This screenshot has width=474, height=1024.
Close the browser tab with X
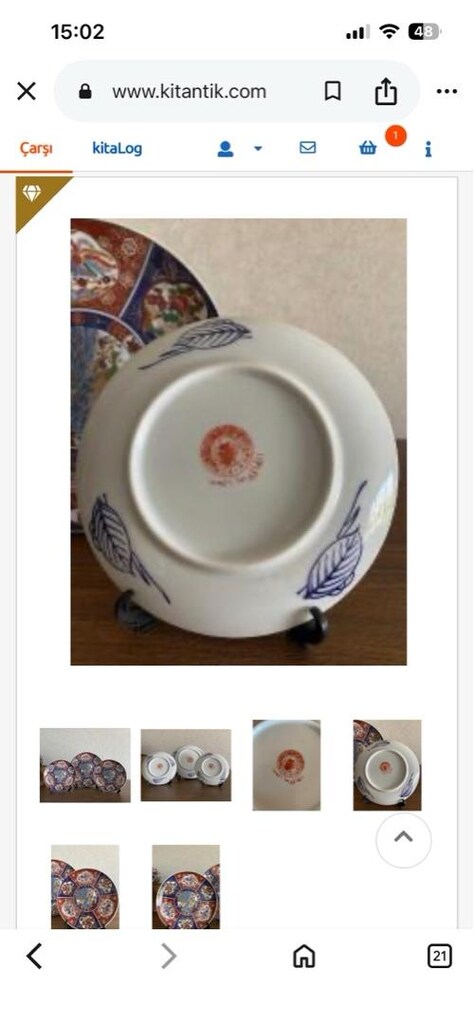coord(26,91)
